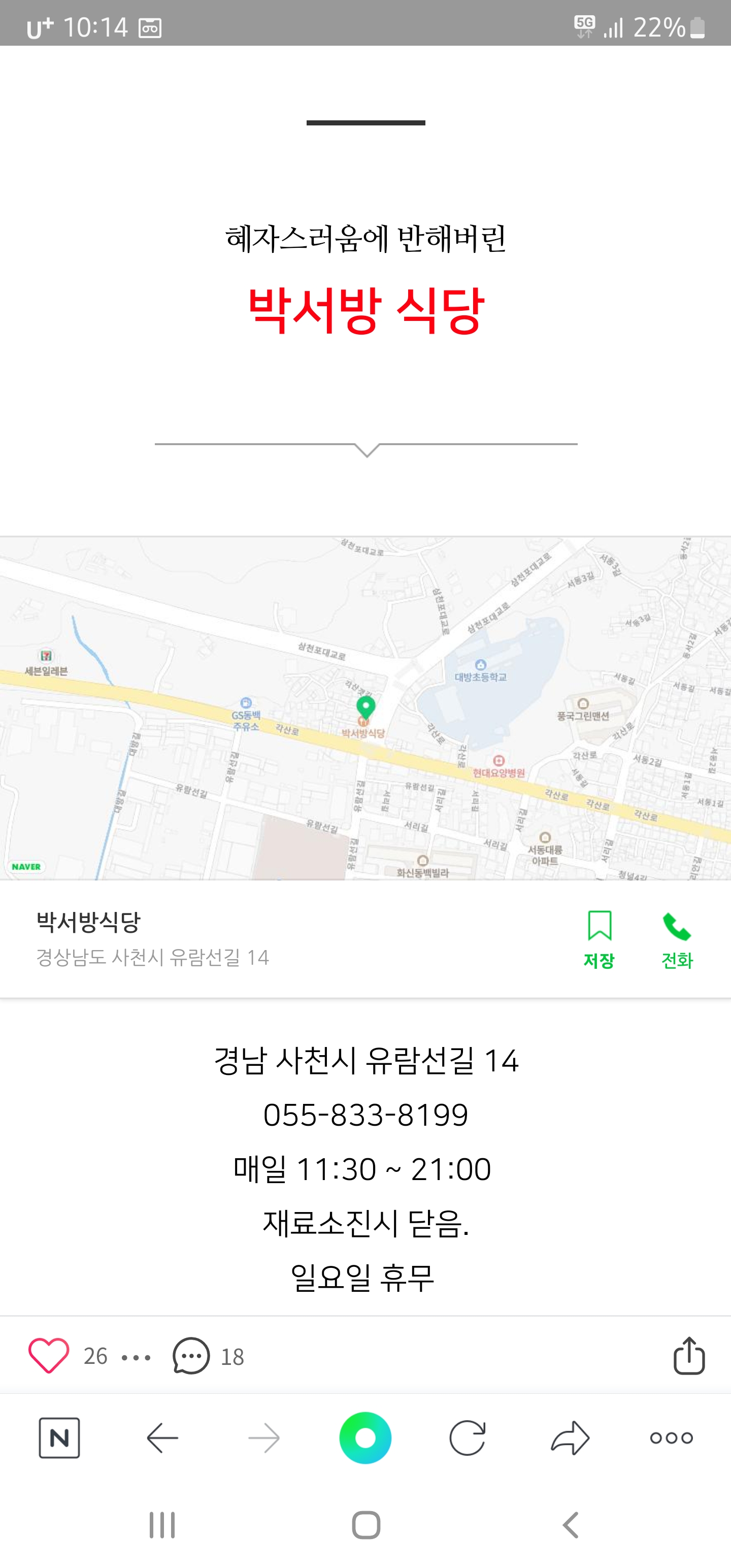Image resolution: width=731 pixels, height=1568 pixels.
Task: Open the browser's three-circle more menu
Action: 671,1438
